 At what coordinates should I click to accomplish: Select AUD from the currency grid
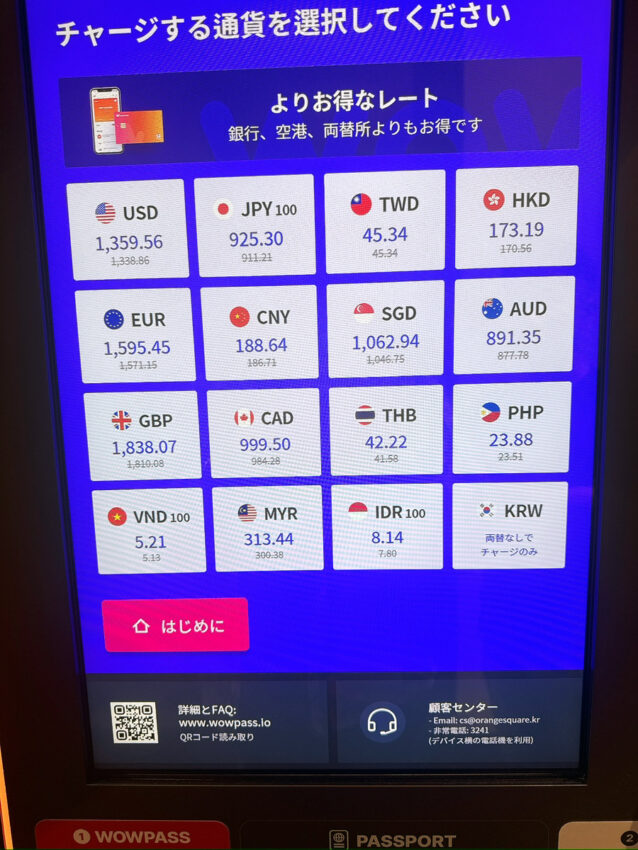pos(513,325)
